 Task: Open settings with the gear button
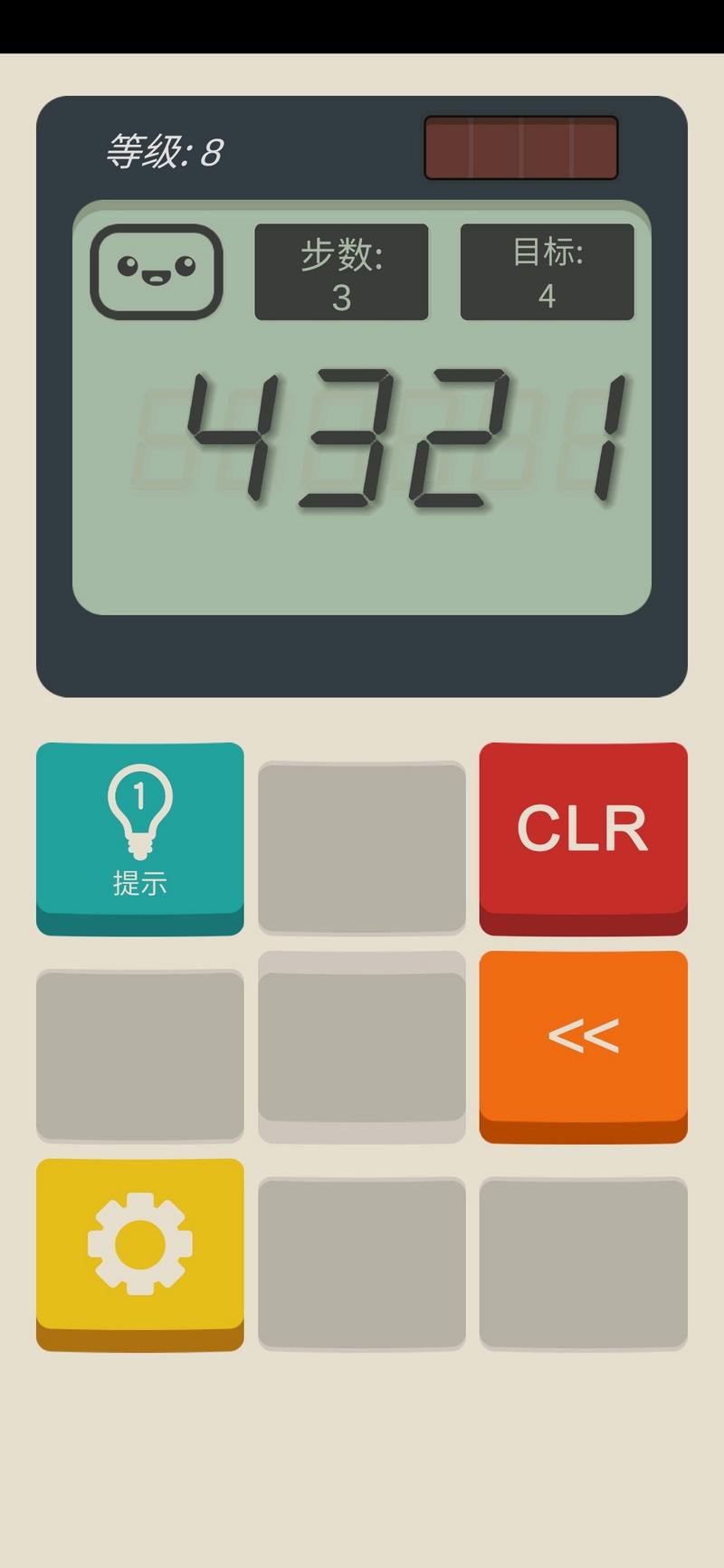[140, 1254]
